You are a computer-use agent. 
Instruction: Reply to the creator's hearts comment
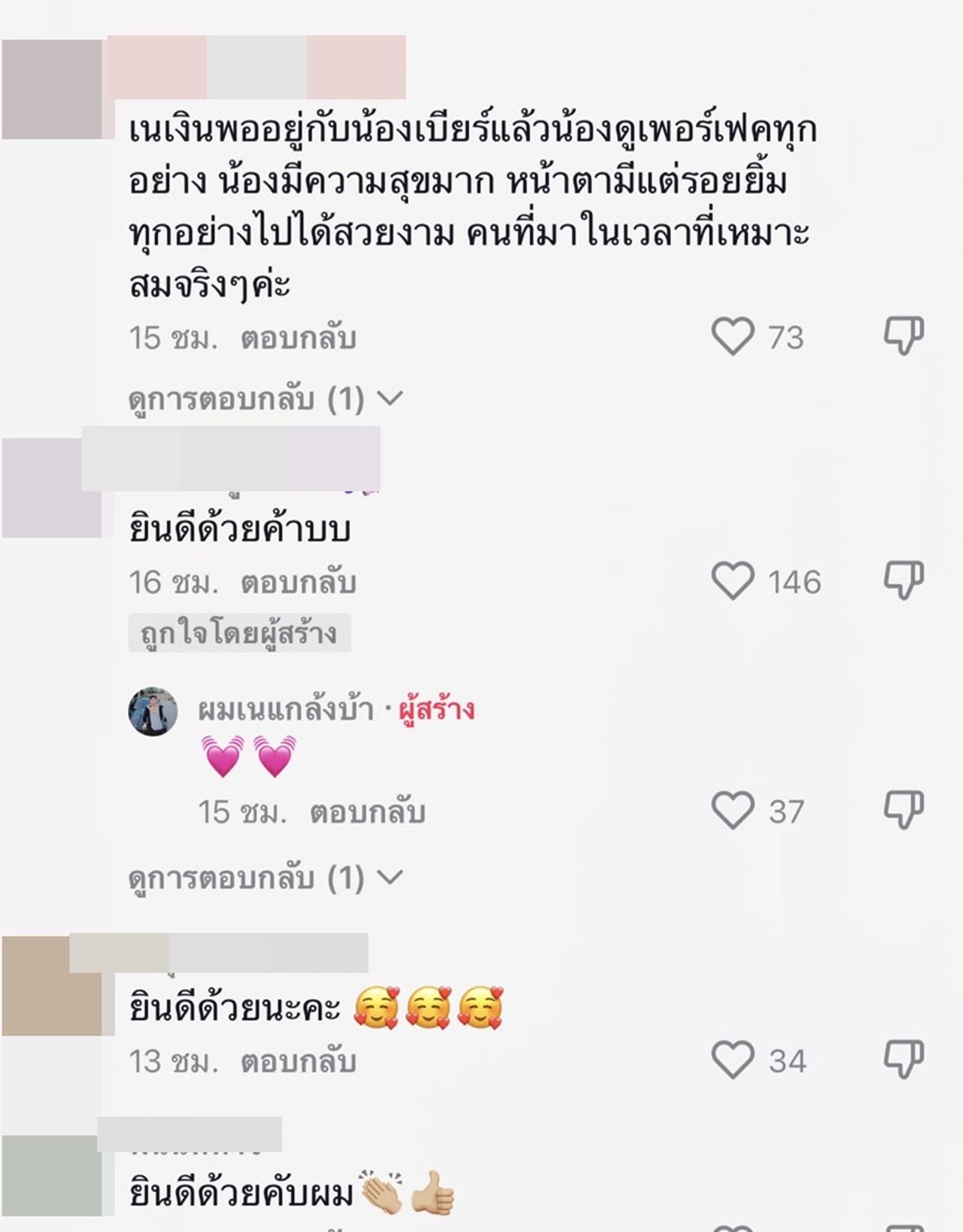pyautogui.click(x=367, y=812)
